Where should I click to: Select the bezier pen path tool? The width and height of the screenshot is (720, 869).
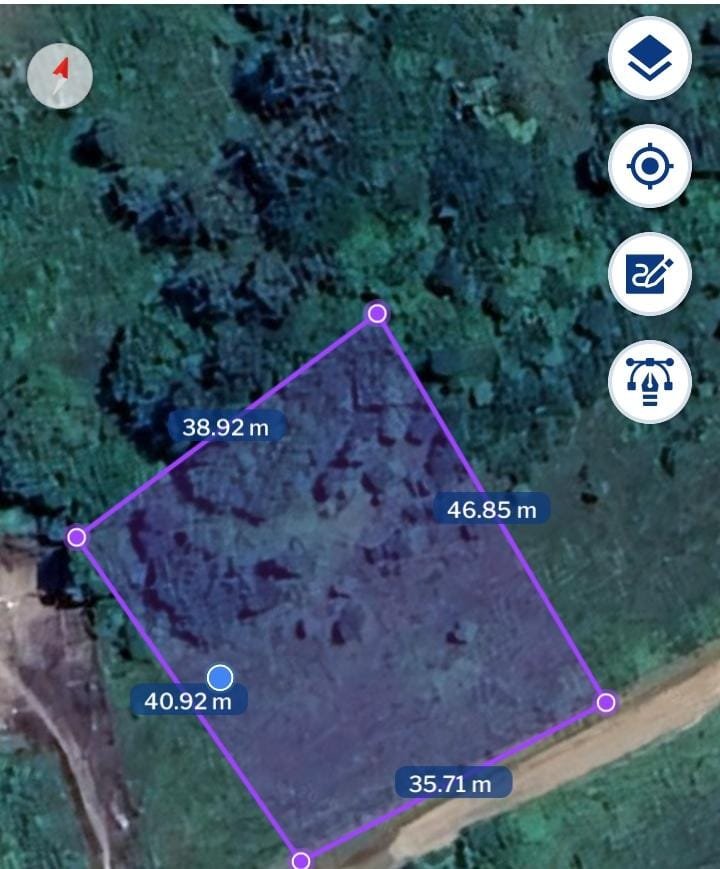pyautogui.click(x=649, y=381)
